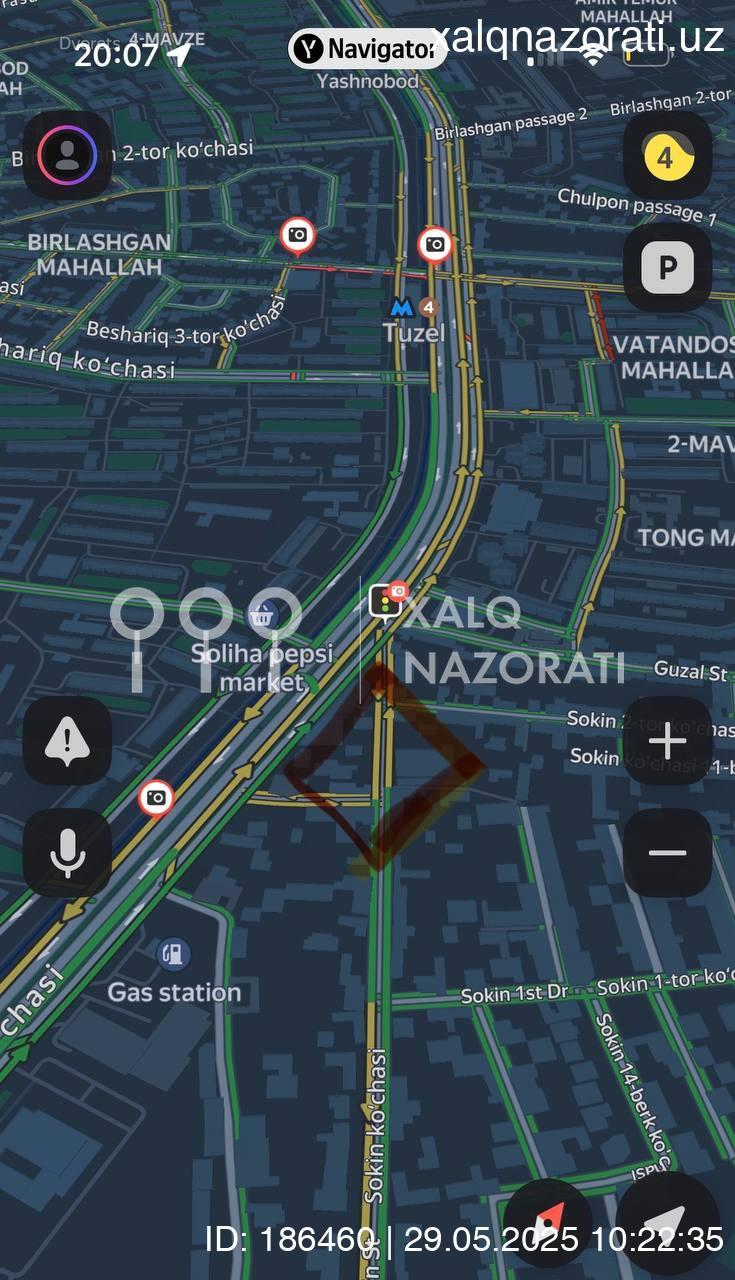Show parking with the P button
This screenshot has width=735, height=1280.
pyautogui.click(x=667, y=267)
